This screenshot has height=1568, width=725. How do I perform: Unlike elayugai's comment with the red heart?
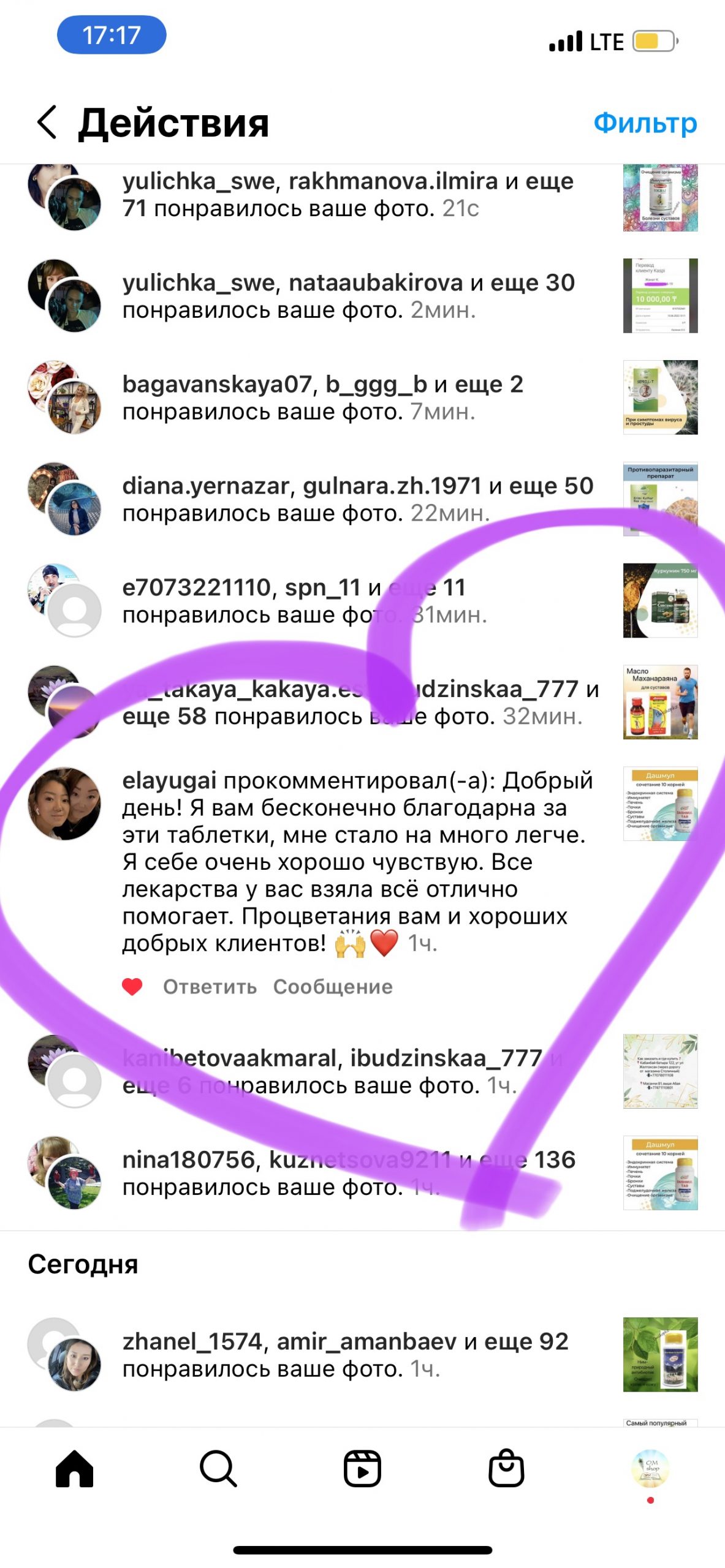coord(132,987)
